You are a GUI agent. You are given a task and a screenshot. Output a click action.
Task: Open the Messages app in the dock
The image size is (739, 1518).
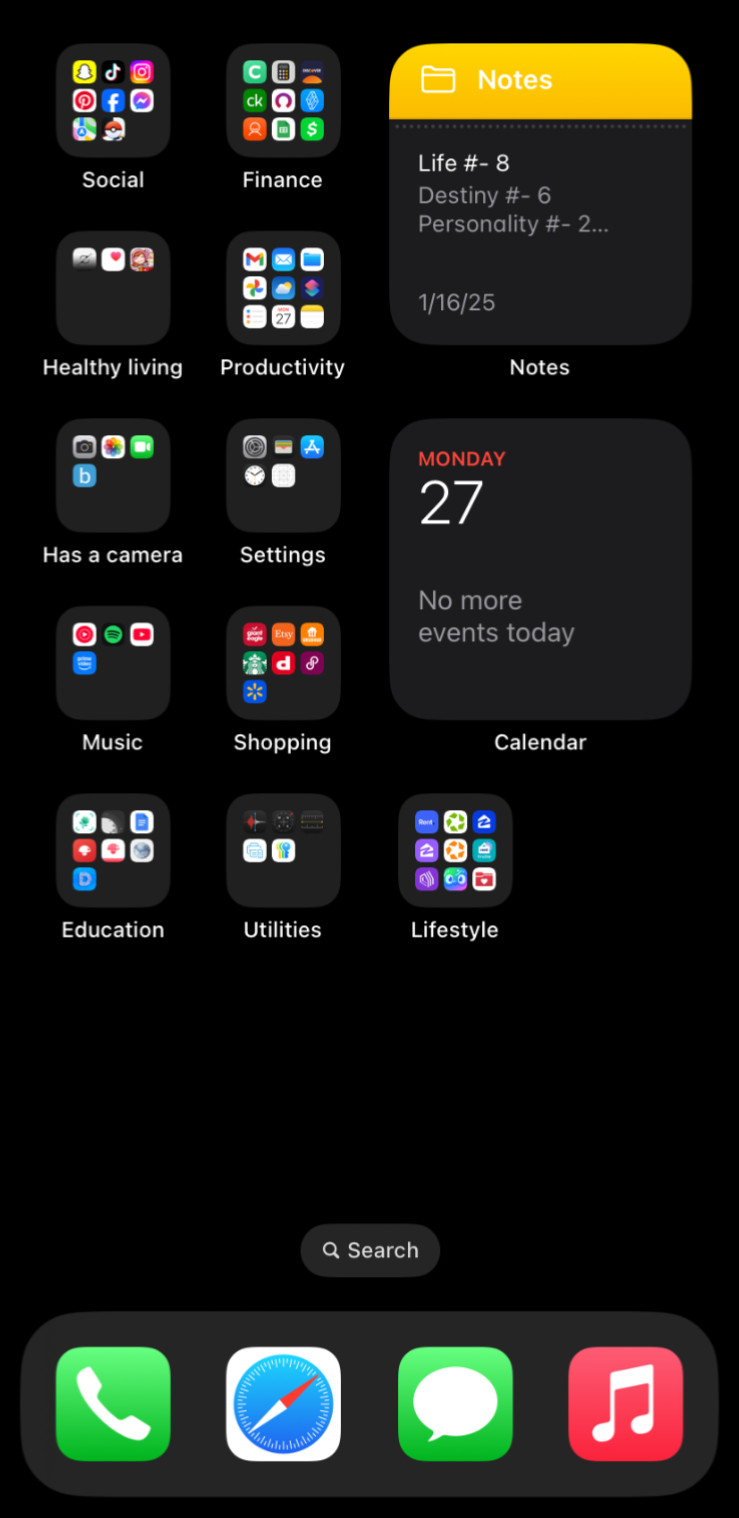[x=455, y=1403]
